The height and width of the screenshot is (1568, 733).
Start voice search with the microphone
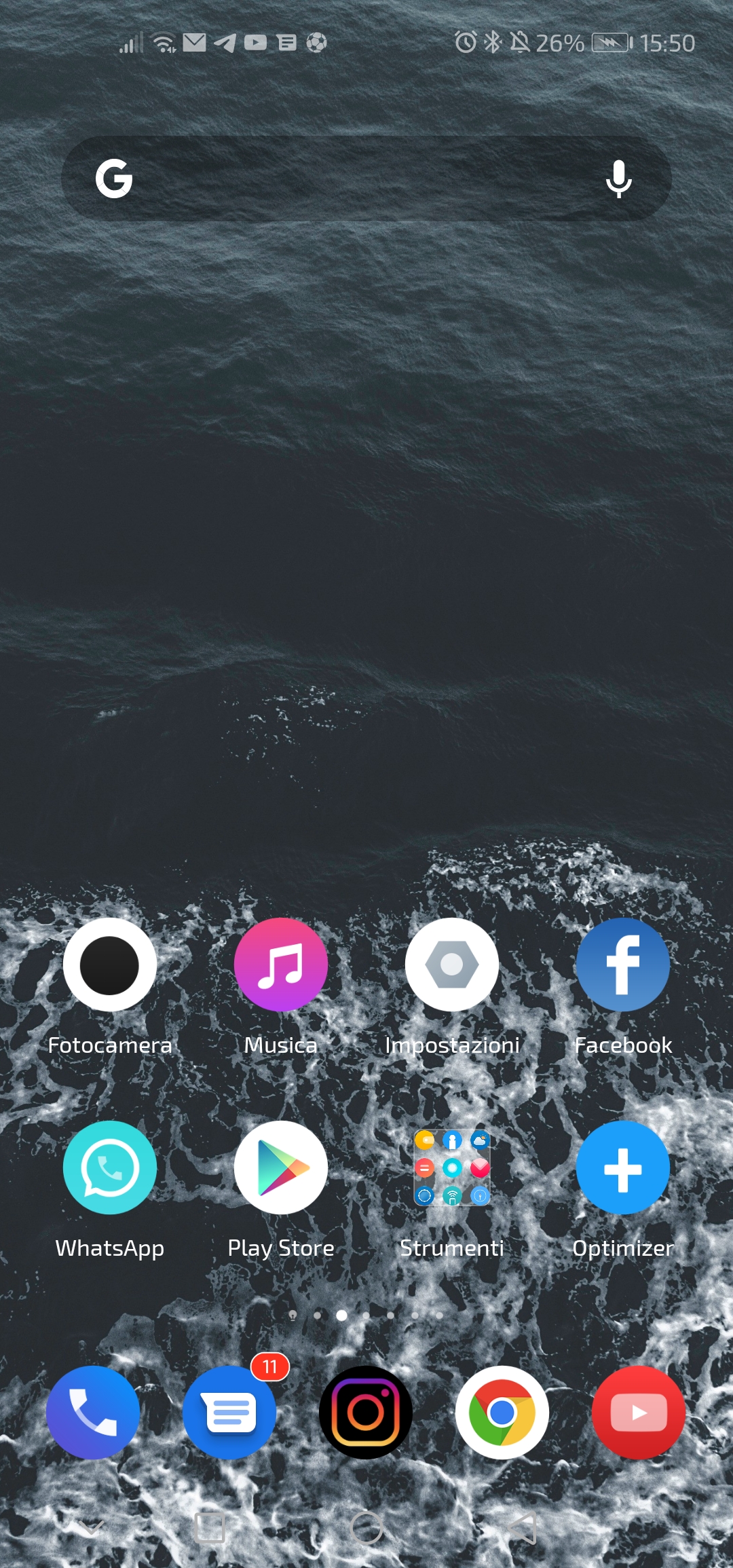(618, 179)
